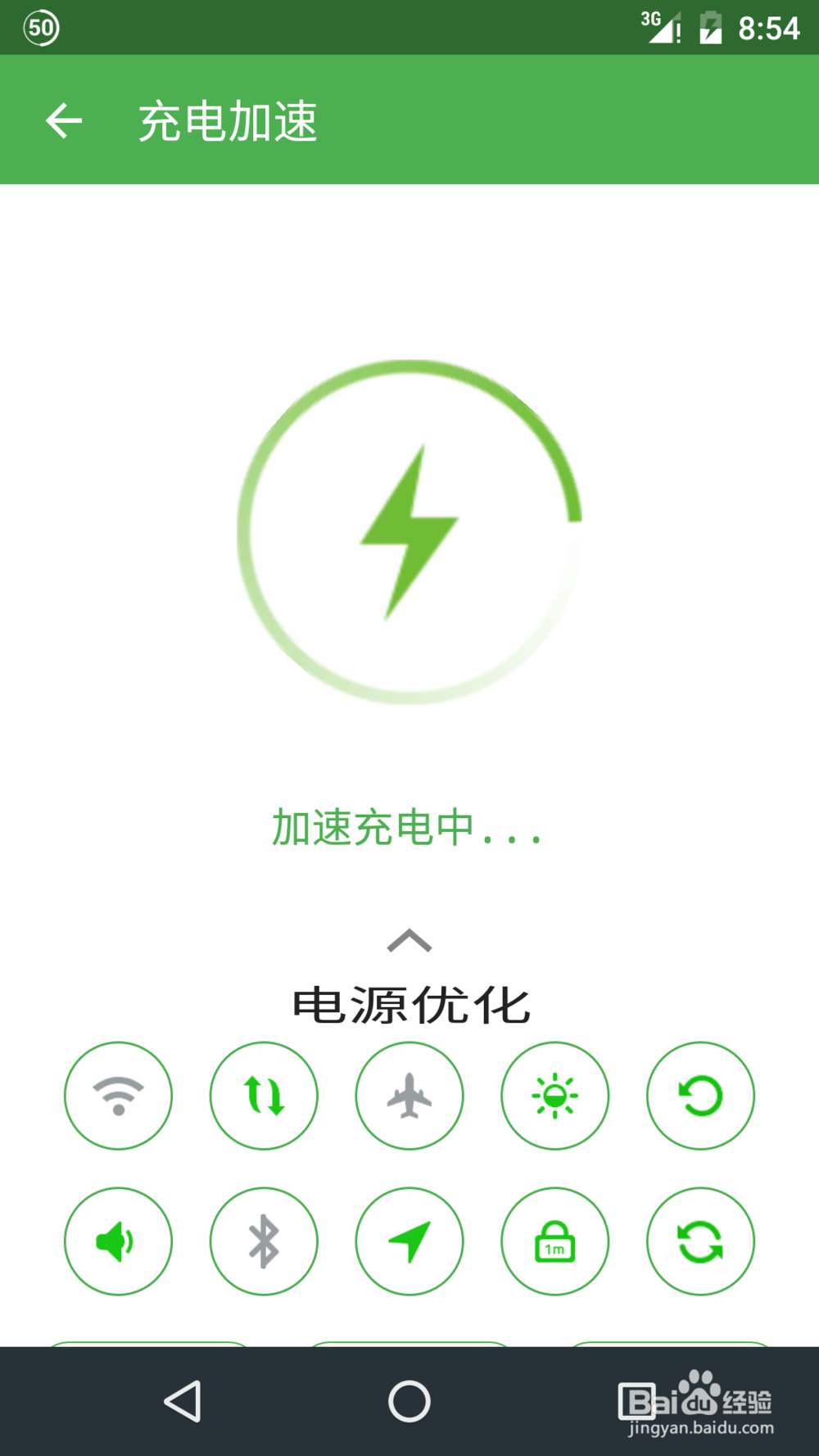Toggle the screen auto-rotate option

(700, 1096)
